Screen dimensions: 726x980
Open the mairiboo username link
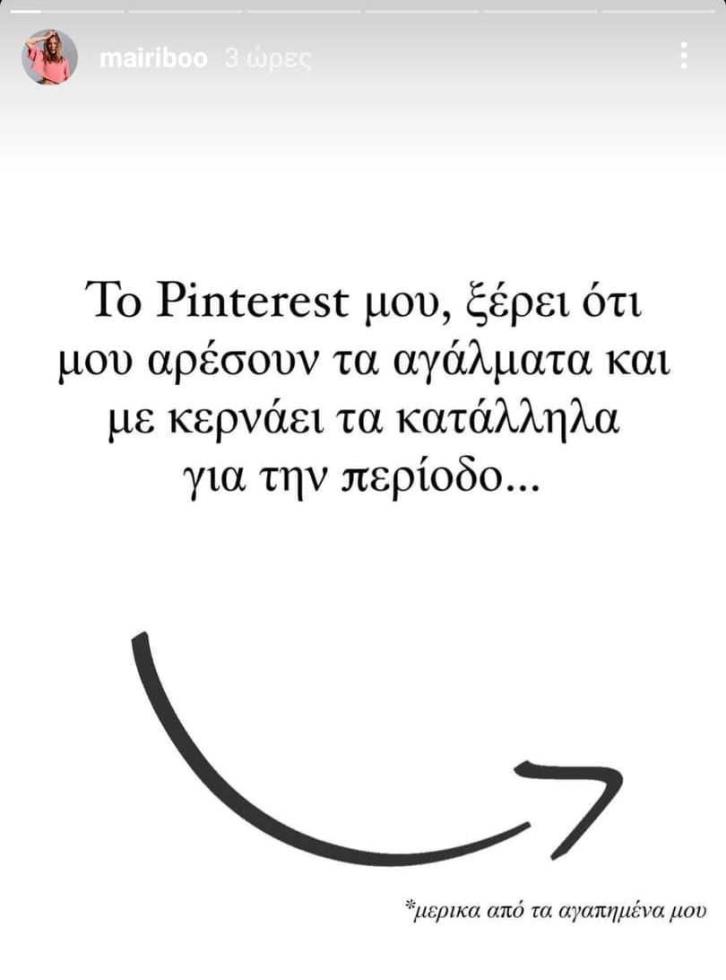(x=153, y=58)
